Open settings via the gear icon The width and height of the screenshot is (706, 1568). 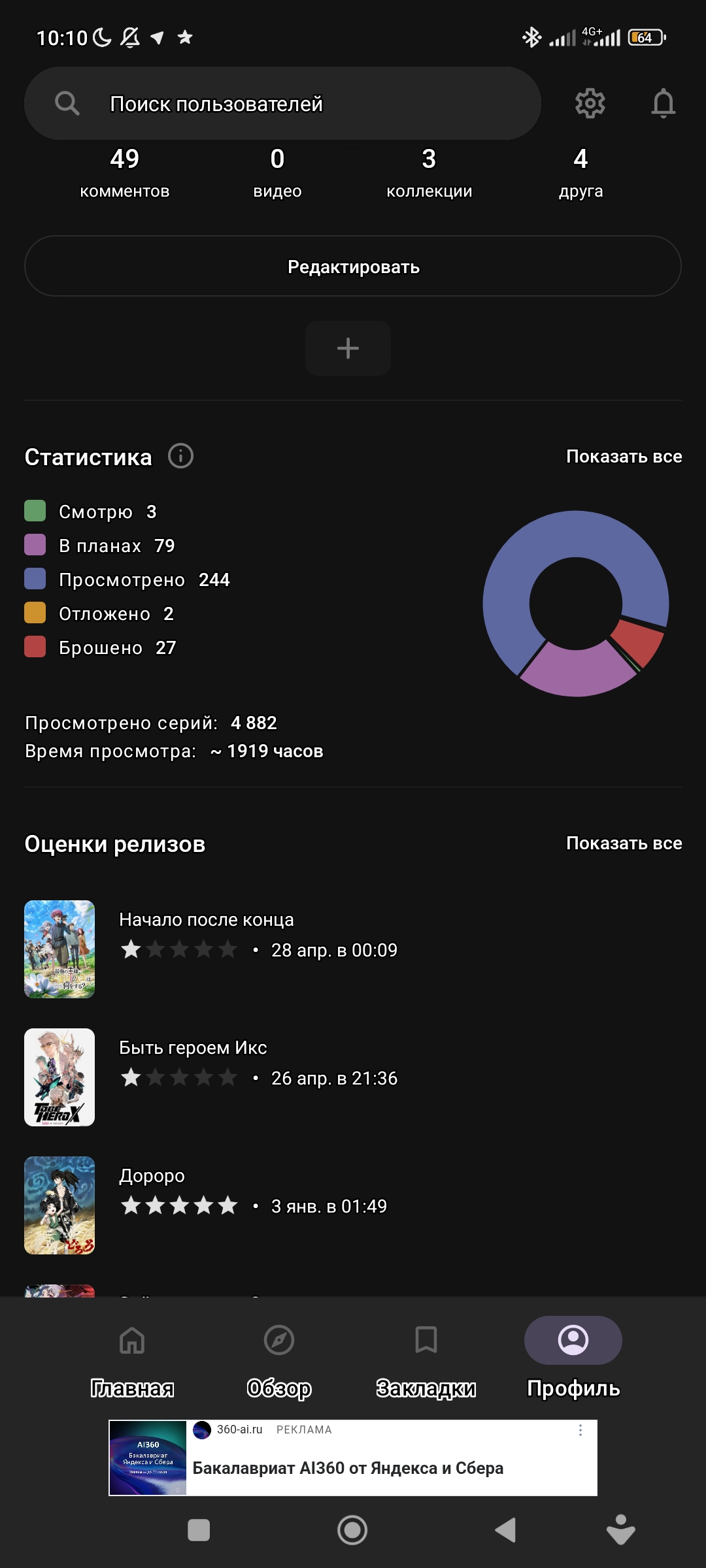click(x=590, y=103)
